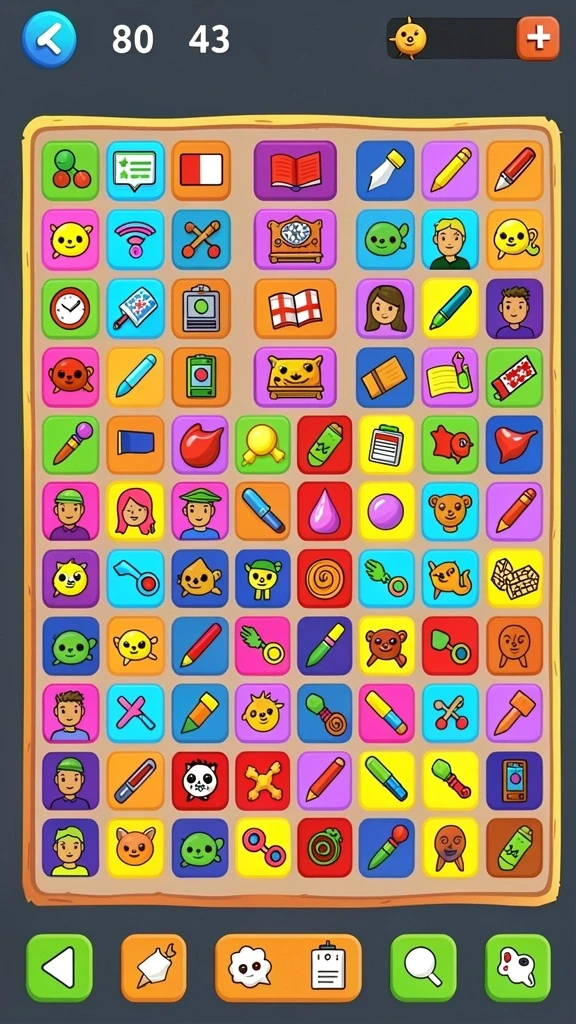Image resolution: width=576 pixels, height=1024 pixels.
Task: Pick the cherries tile
Action: click(x=71, y=170)
